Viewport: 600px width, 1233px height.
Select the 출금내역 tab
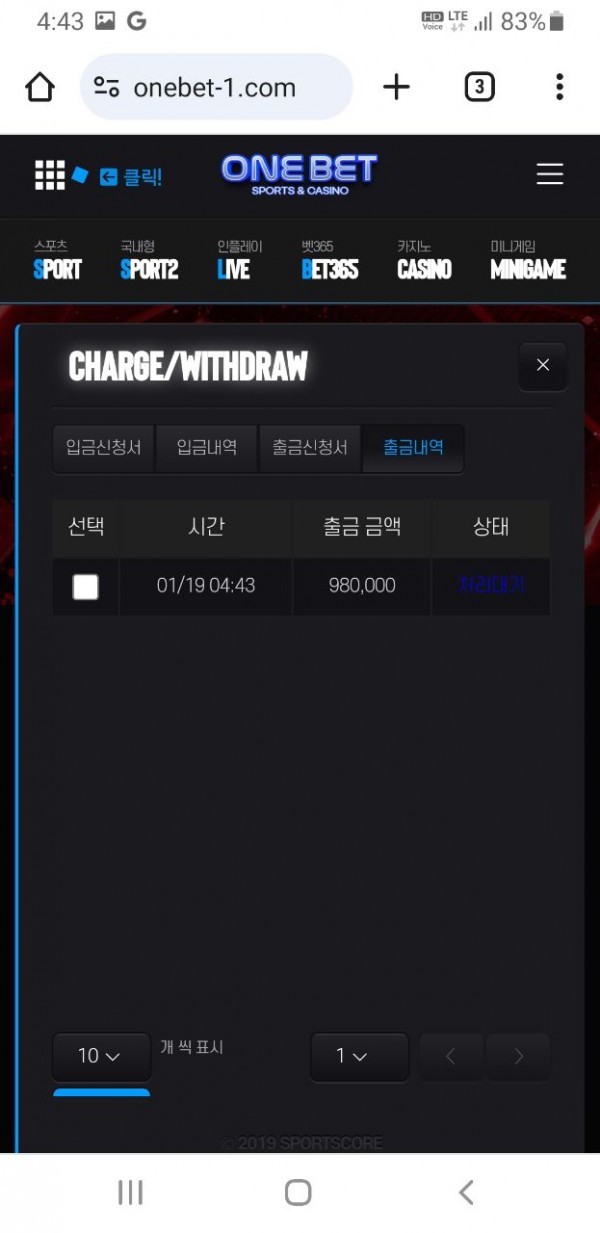tap(413, 447)
